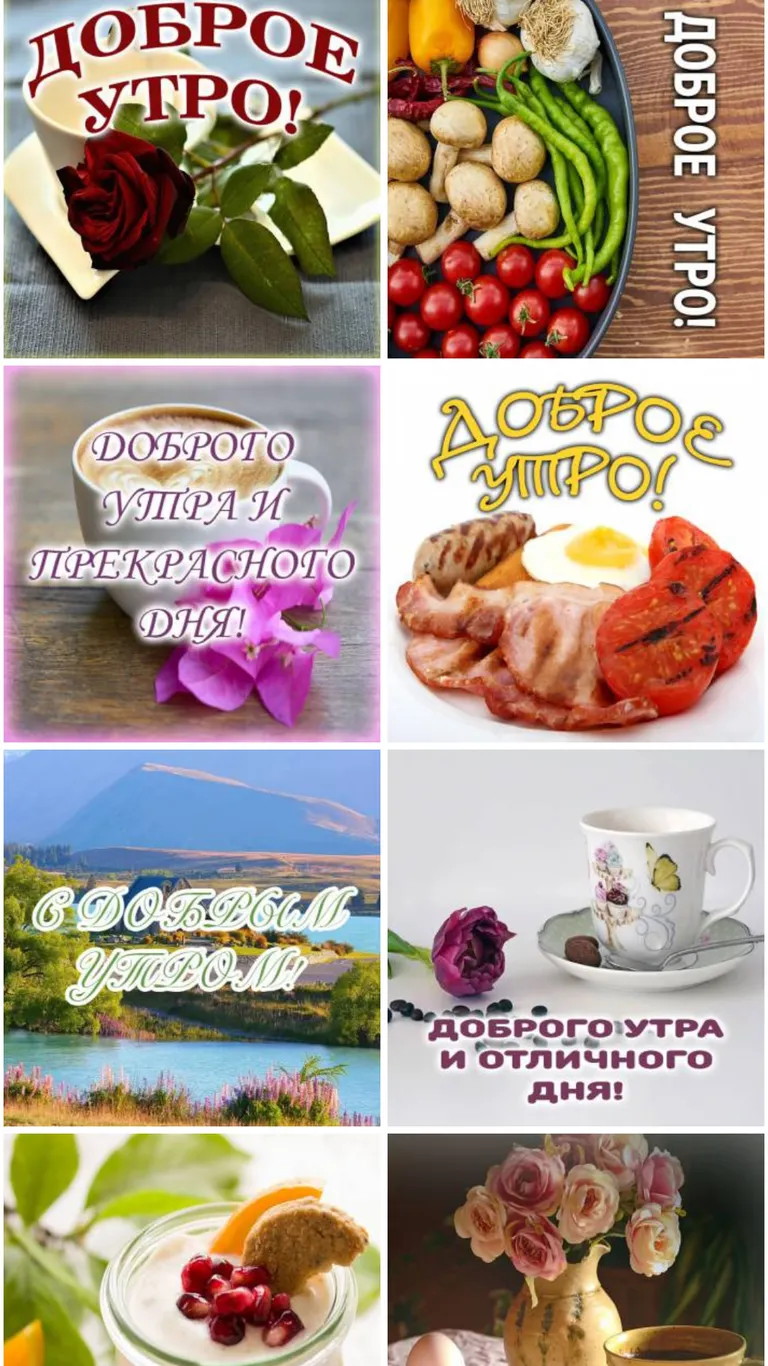
Task: Open the bacon and egg breakfast card
Action: point(576,553)
